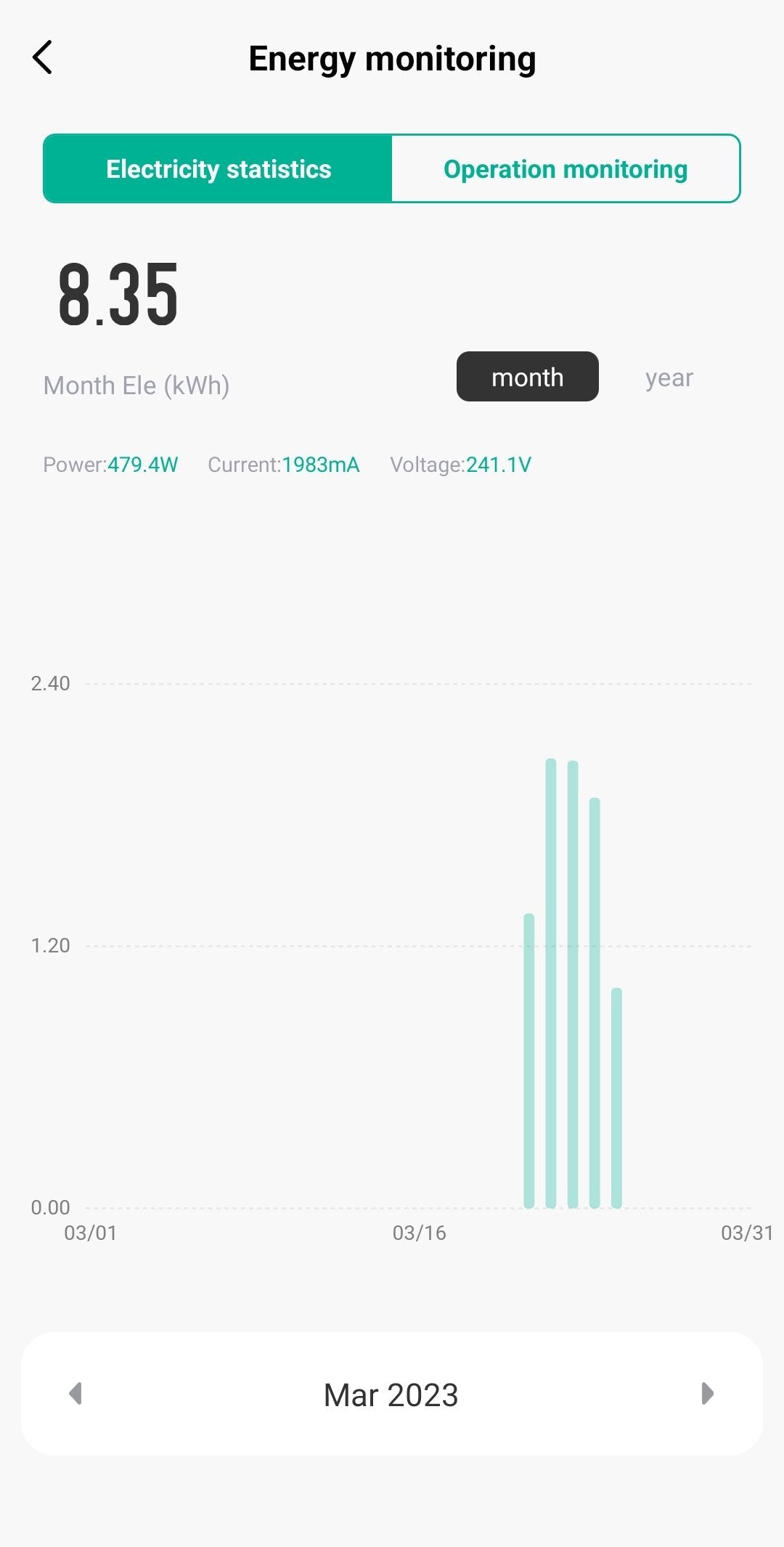
Task: Go back from Energy monitoring
Action: pos(43,57)
